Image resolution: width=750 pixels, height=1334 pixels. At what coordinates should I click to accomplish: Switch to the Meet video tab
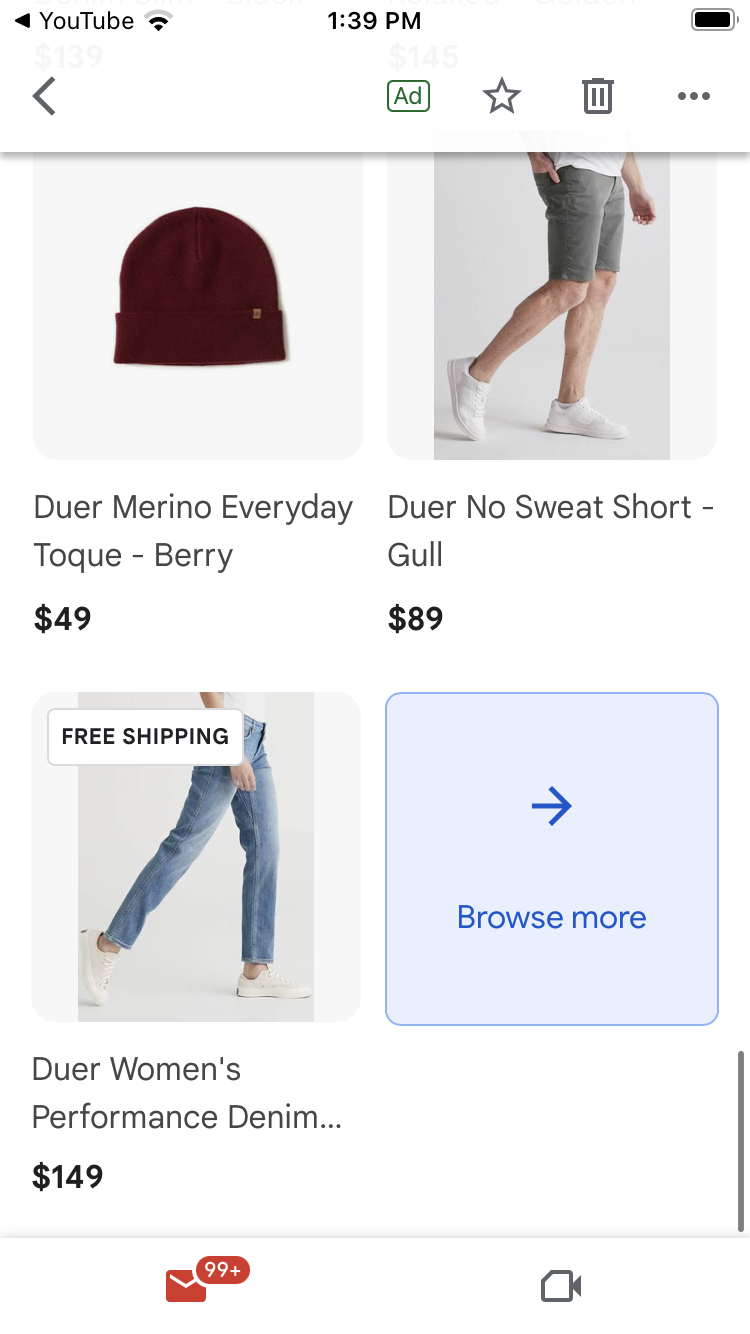561,1286
